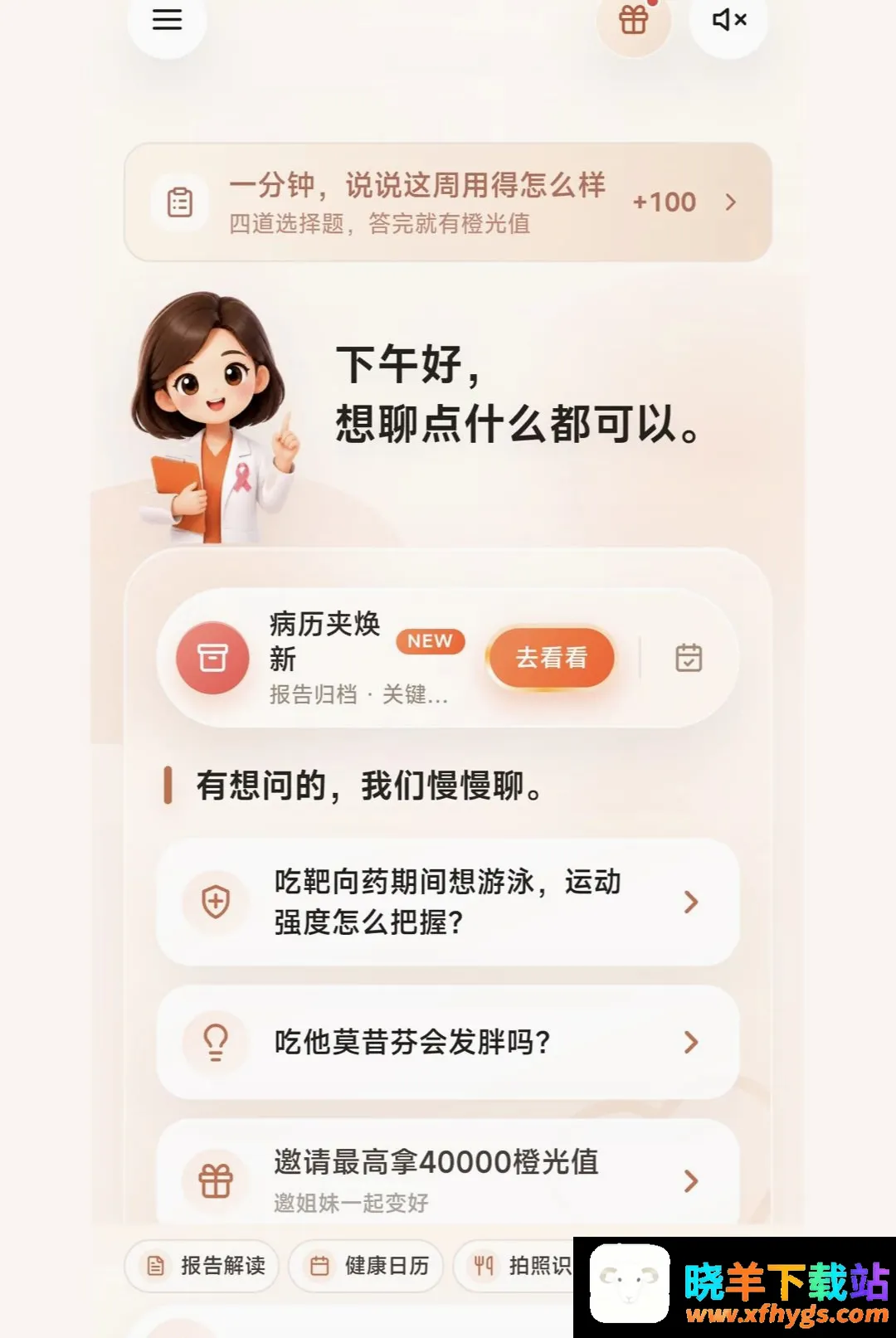Open the calendar check icon beside 去看看

pos(689,658)
